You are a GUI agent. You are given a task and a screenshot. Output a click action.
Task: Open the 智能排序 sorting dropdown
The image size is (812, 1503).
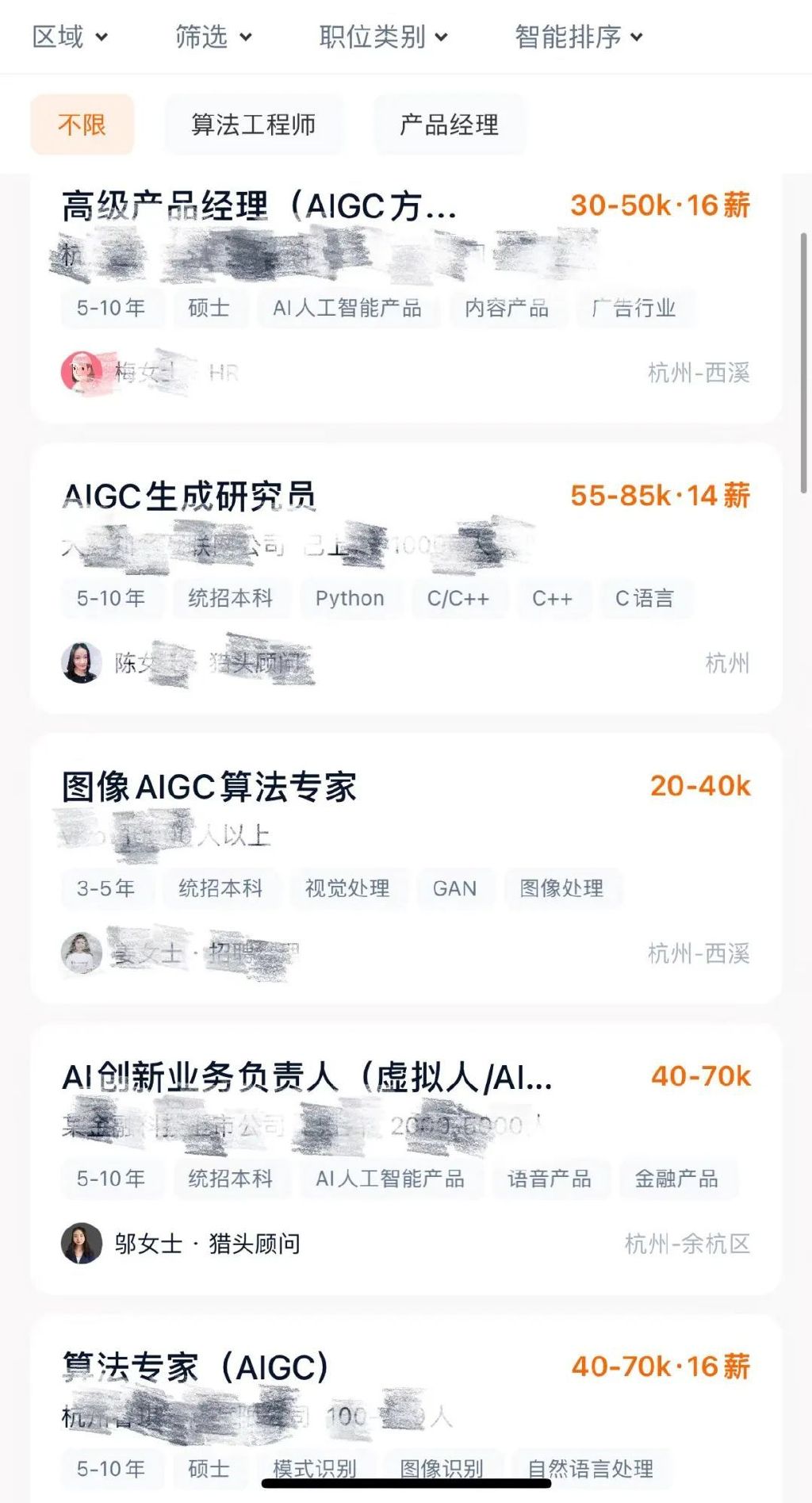[x=579, y=36]
